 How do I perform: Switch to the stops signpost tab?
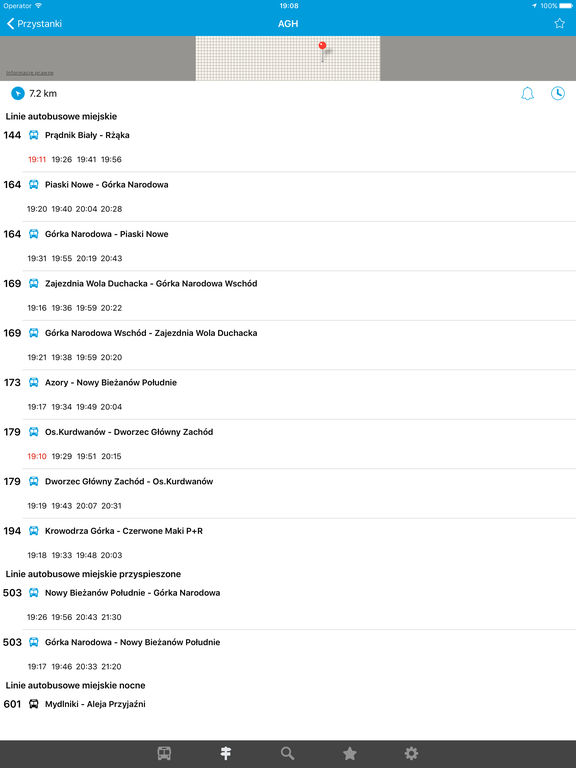point(226,753)
